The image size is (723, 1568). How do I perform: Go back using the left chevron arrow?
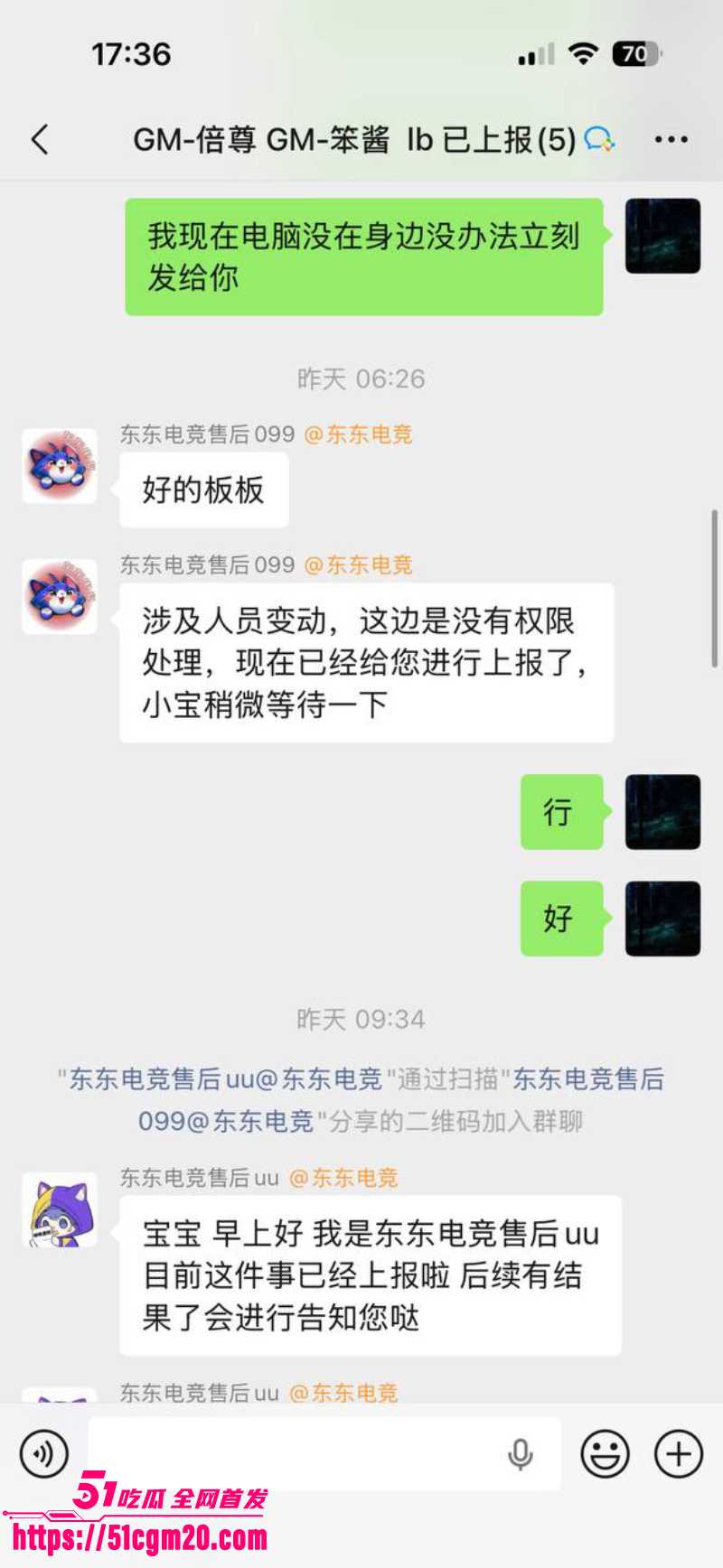point(38,139)
